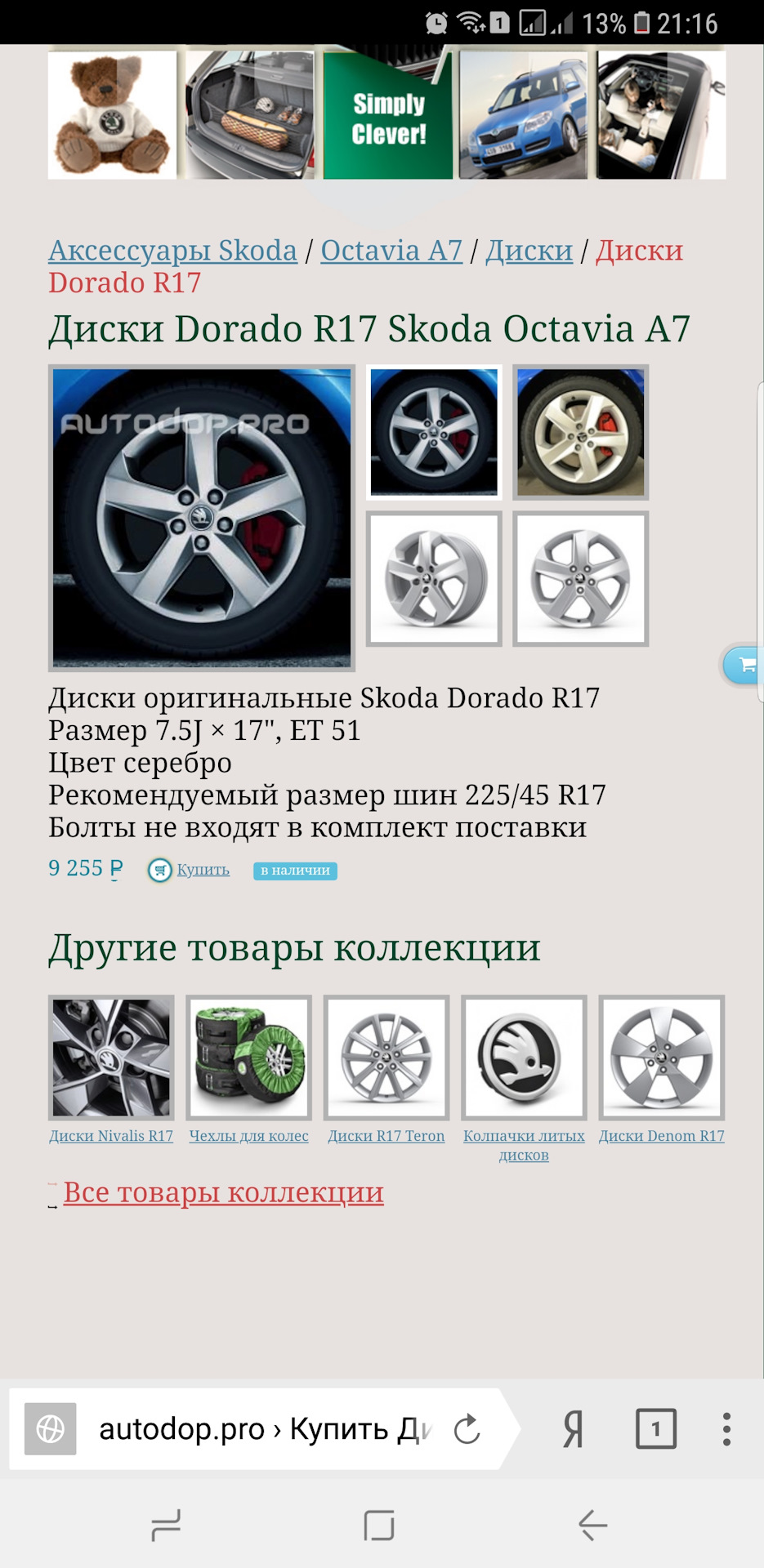Go back with the system back button
Image resolution: width=764 pixels, height=1568 pixels.
click(x=592, y=1525)
